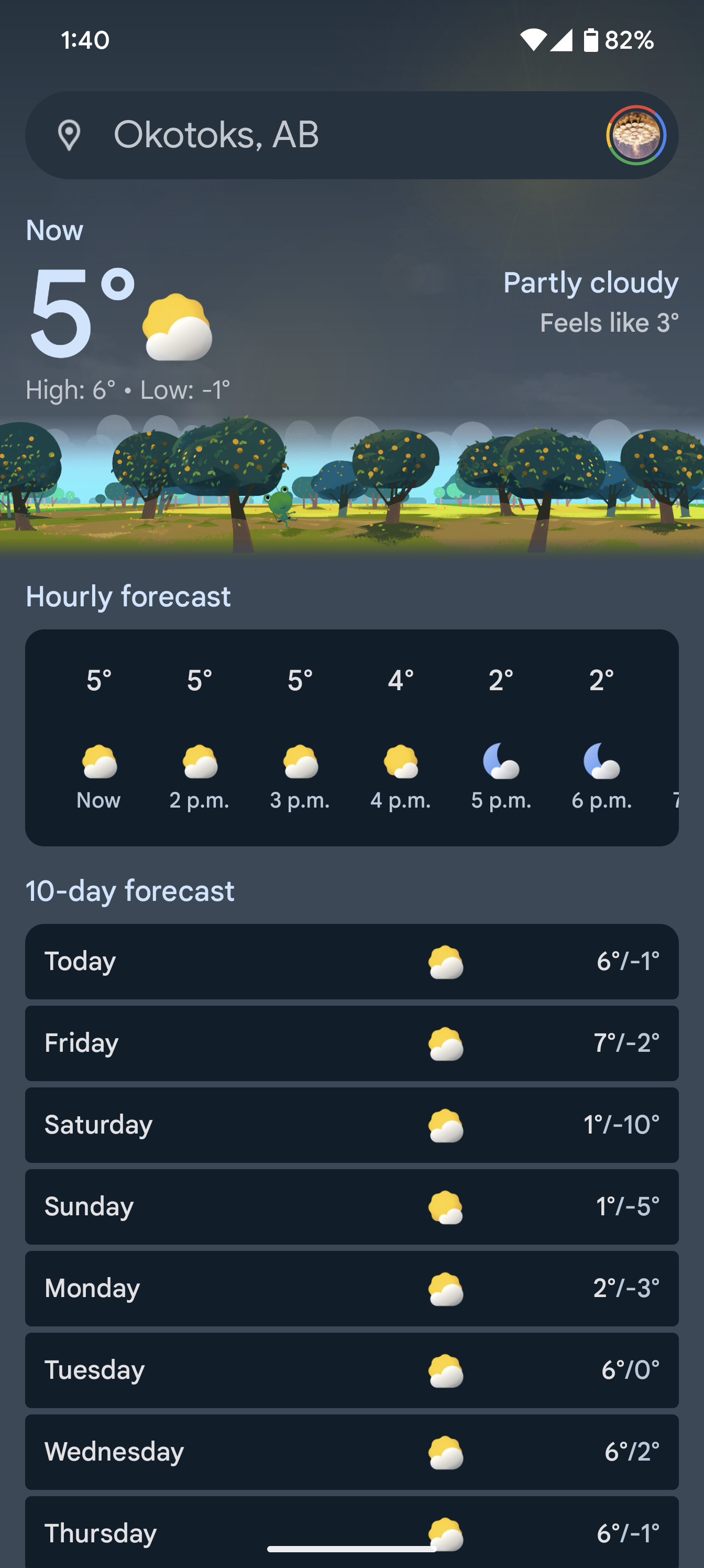Open Sunday's forecast details
Image resolution: width=704 pixels, height=1568 pixels.
[x=351, y=1206]
